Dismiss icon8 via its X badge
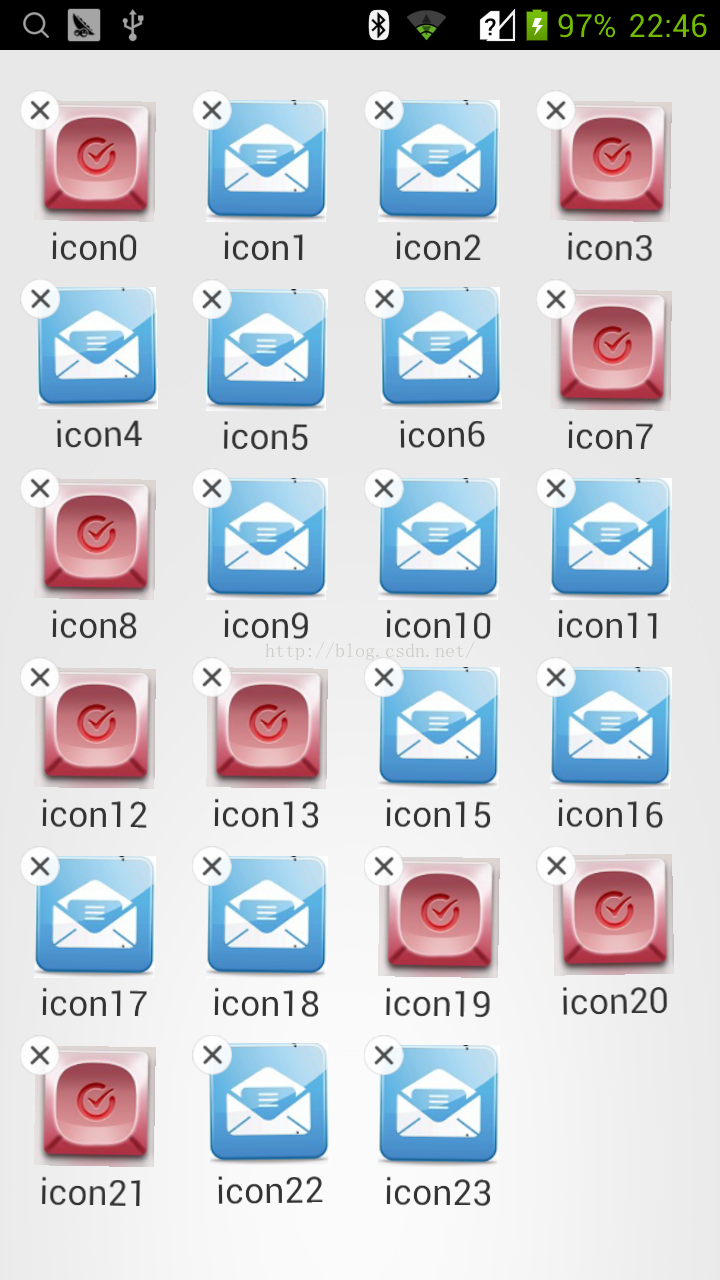The height and width of the screenshot is (1280, 720). tap(40, 488)
